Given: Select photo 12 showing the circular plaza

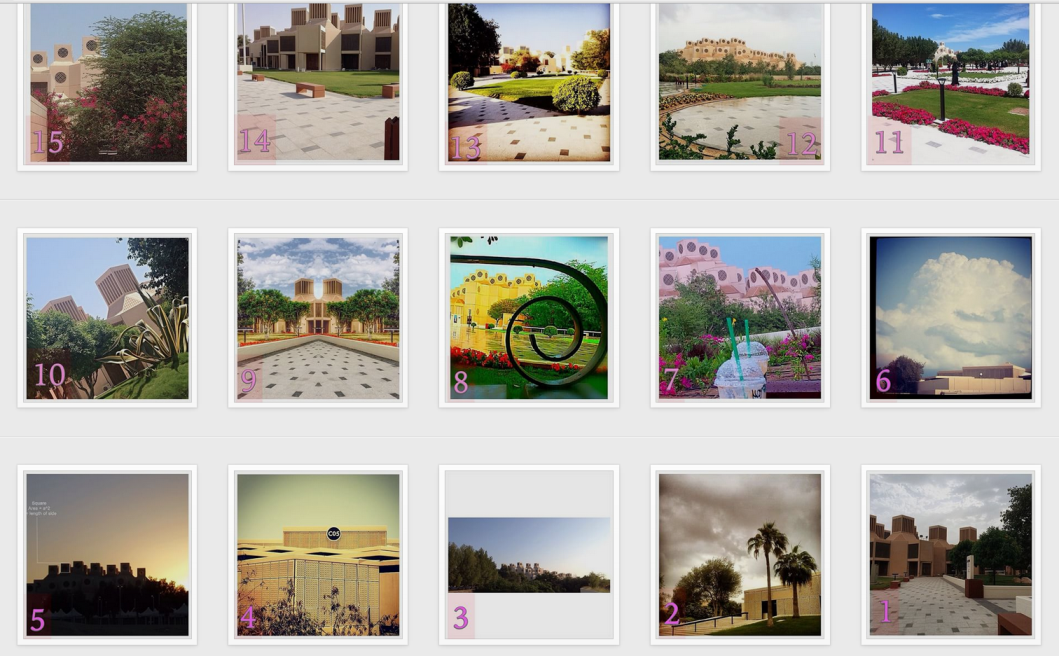Looking at the screenshot, I should click(x=740, y=83).
